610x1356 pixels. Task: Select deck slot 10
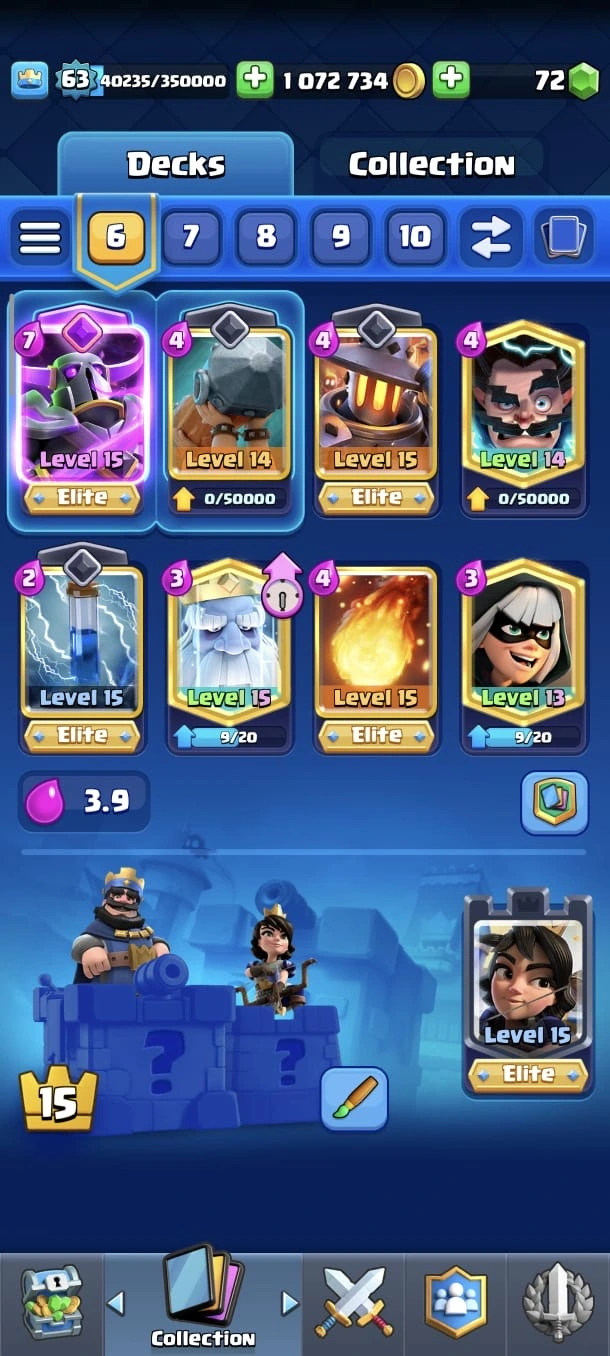[x=415, y=237]
